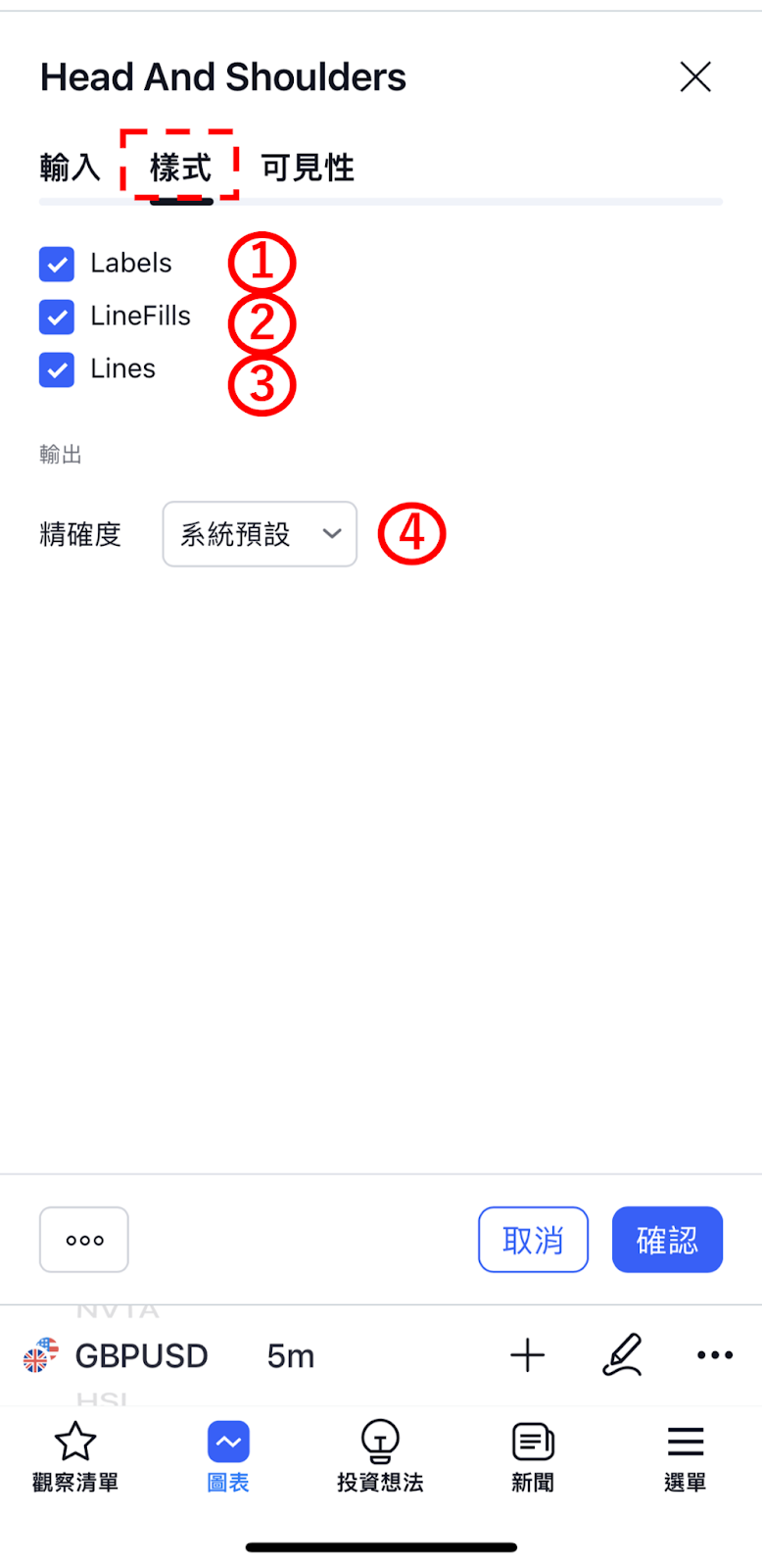The width and height of the screenshot is (762, 1568).
Task: Switch to the 輸入 tab
Action: tap(70, 168)
